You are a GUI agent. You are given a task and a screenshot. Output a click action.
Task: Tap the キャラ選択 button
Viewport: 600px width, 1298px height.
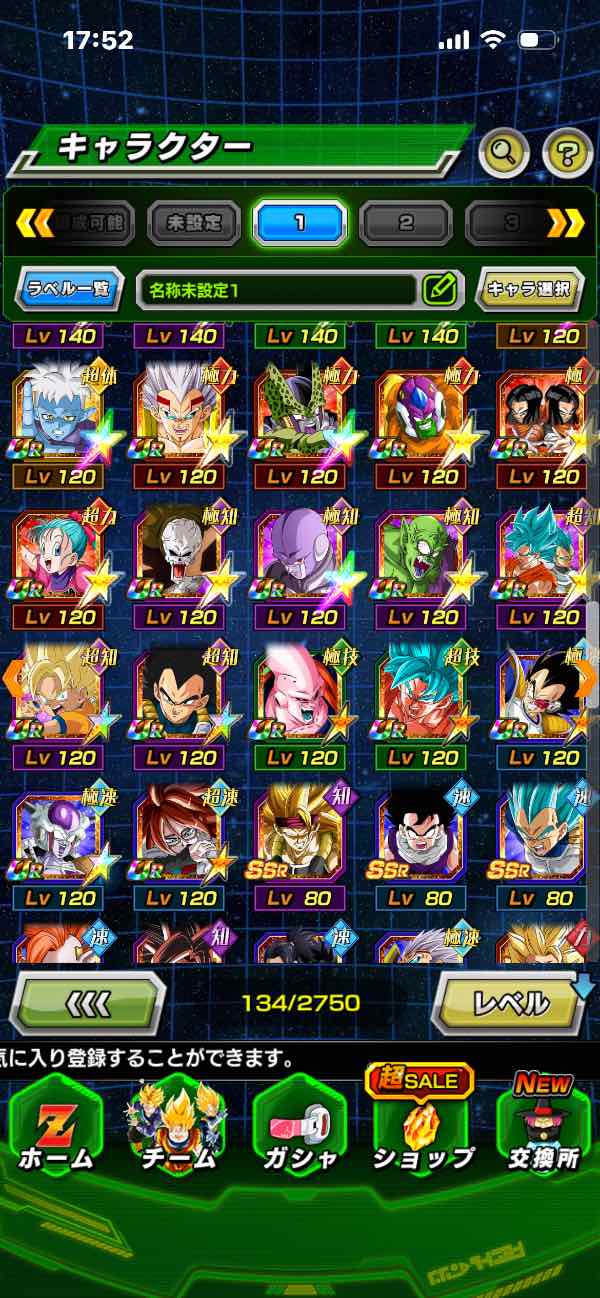[529, 290]
